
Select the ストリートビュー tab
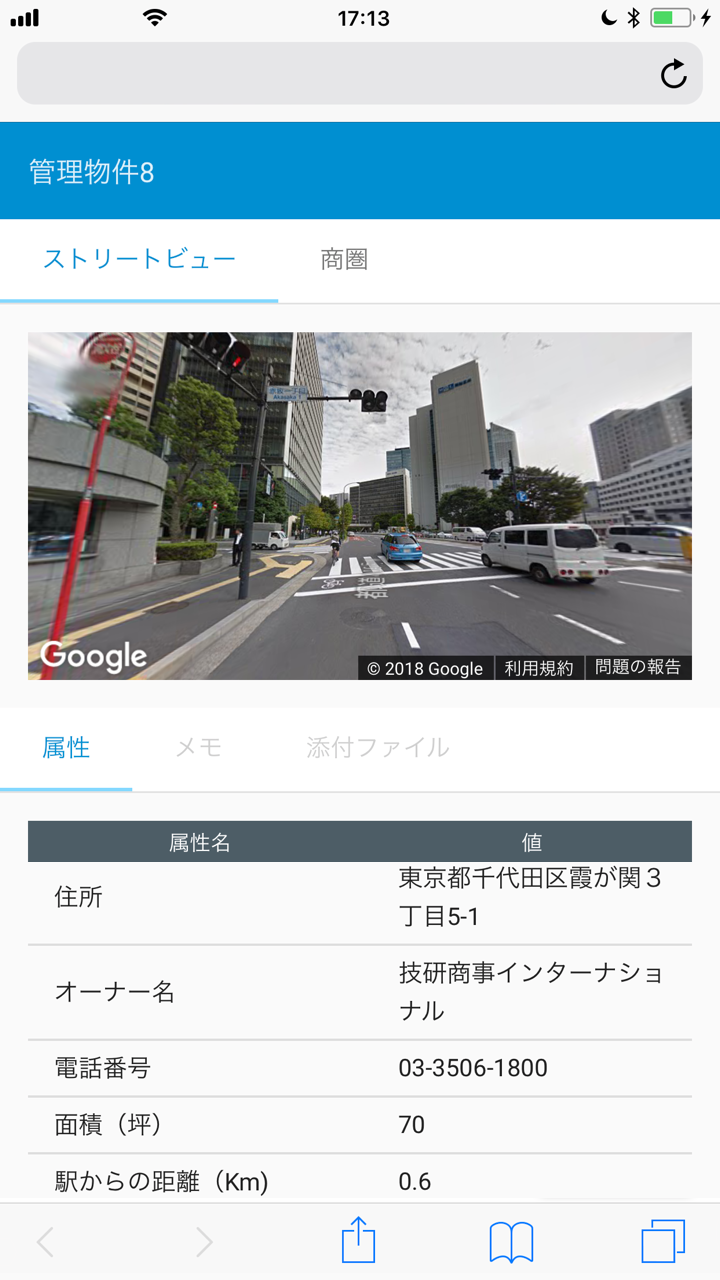139,259
